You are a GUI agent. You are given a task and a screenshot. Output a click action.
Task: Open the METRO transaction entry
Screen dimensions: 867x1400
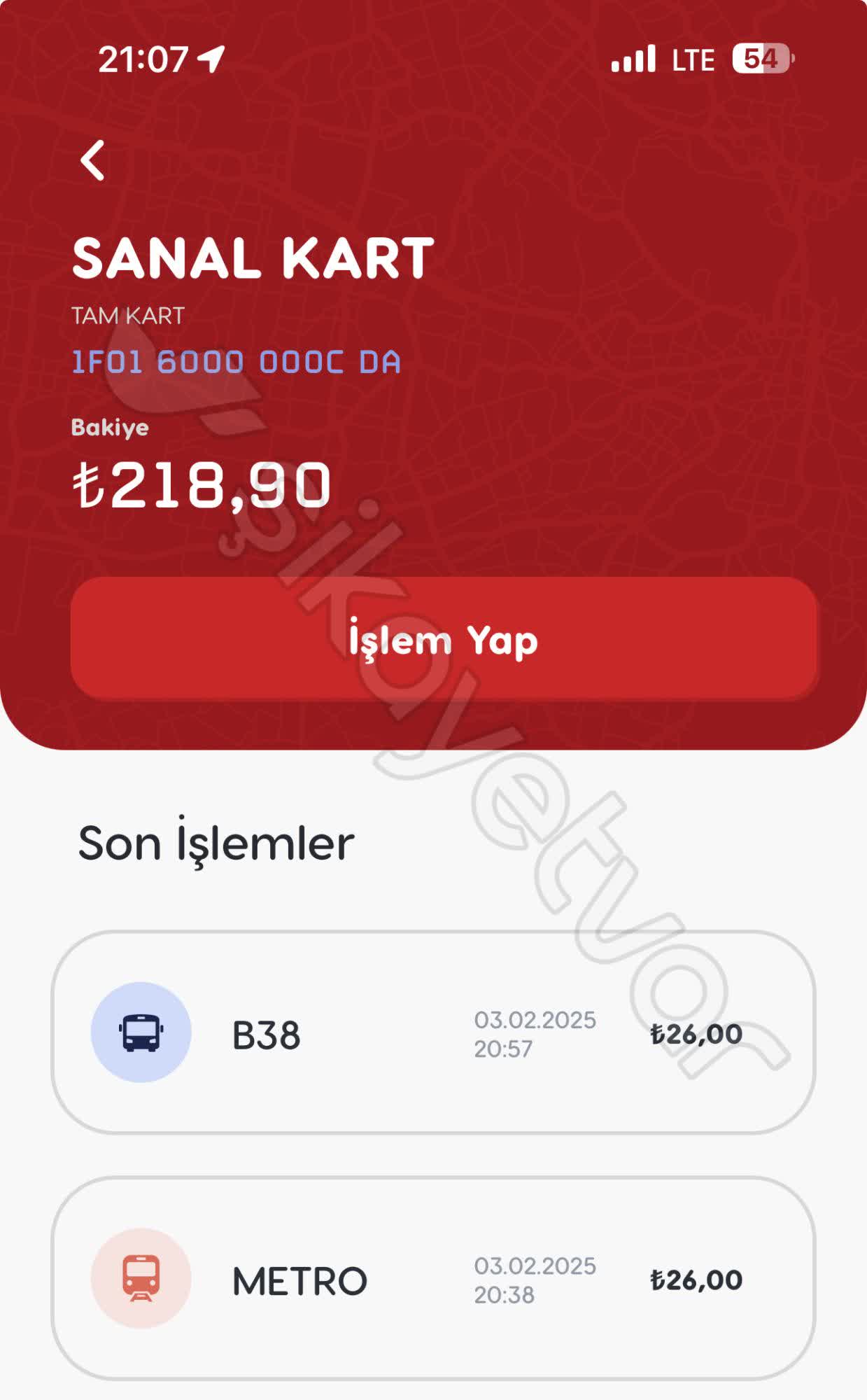pyautogui.click(x=433, y=1279)
